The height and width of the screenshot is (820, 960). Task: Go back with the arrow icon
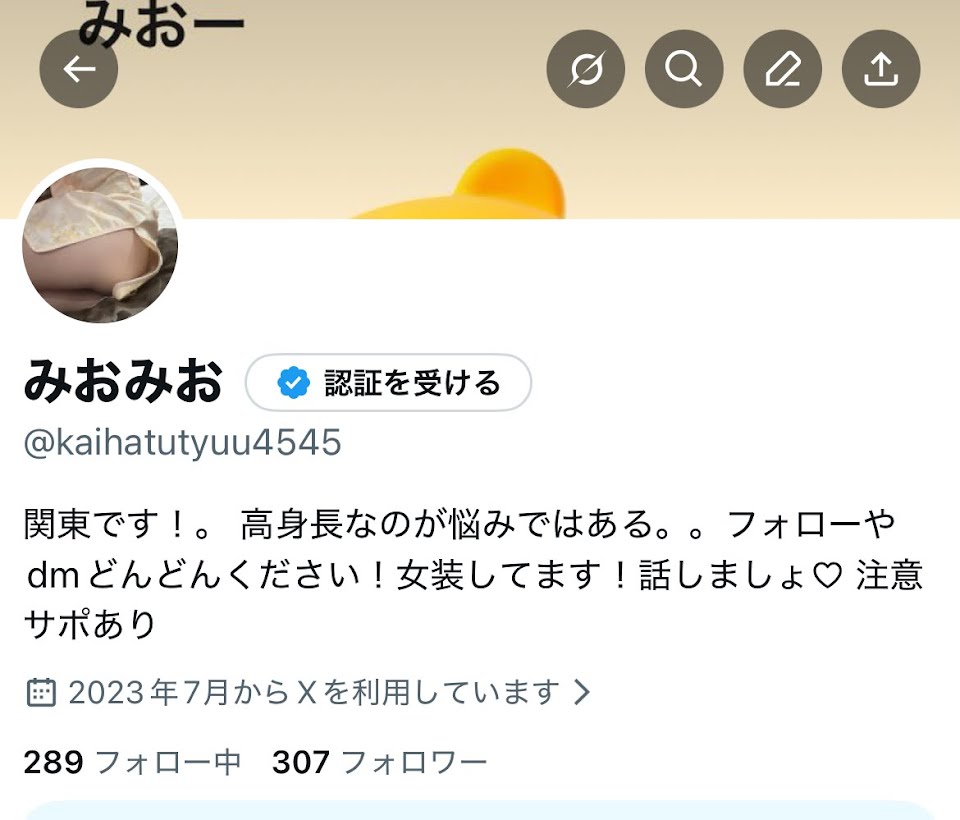point(79,69)
